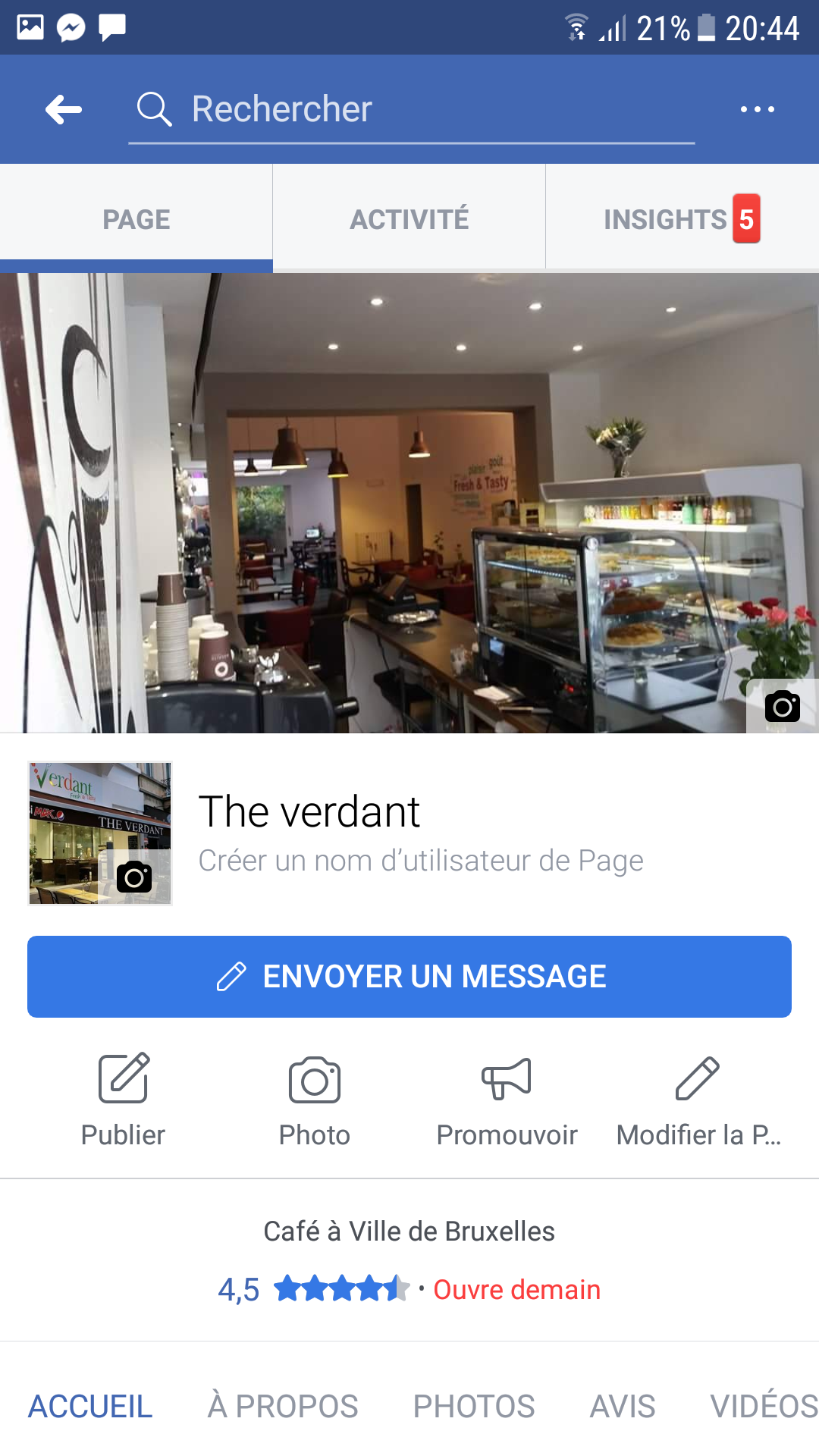Select the Accueil section
819x1456 pixels.
click(x=90, y=1406)
